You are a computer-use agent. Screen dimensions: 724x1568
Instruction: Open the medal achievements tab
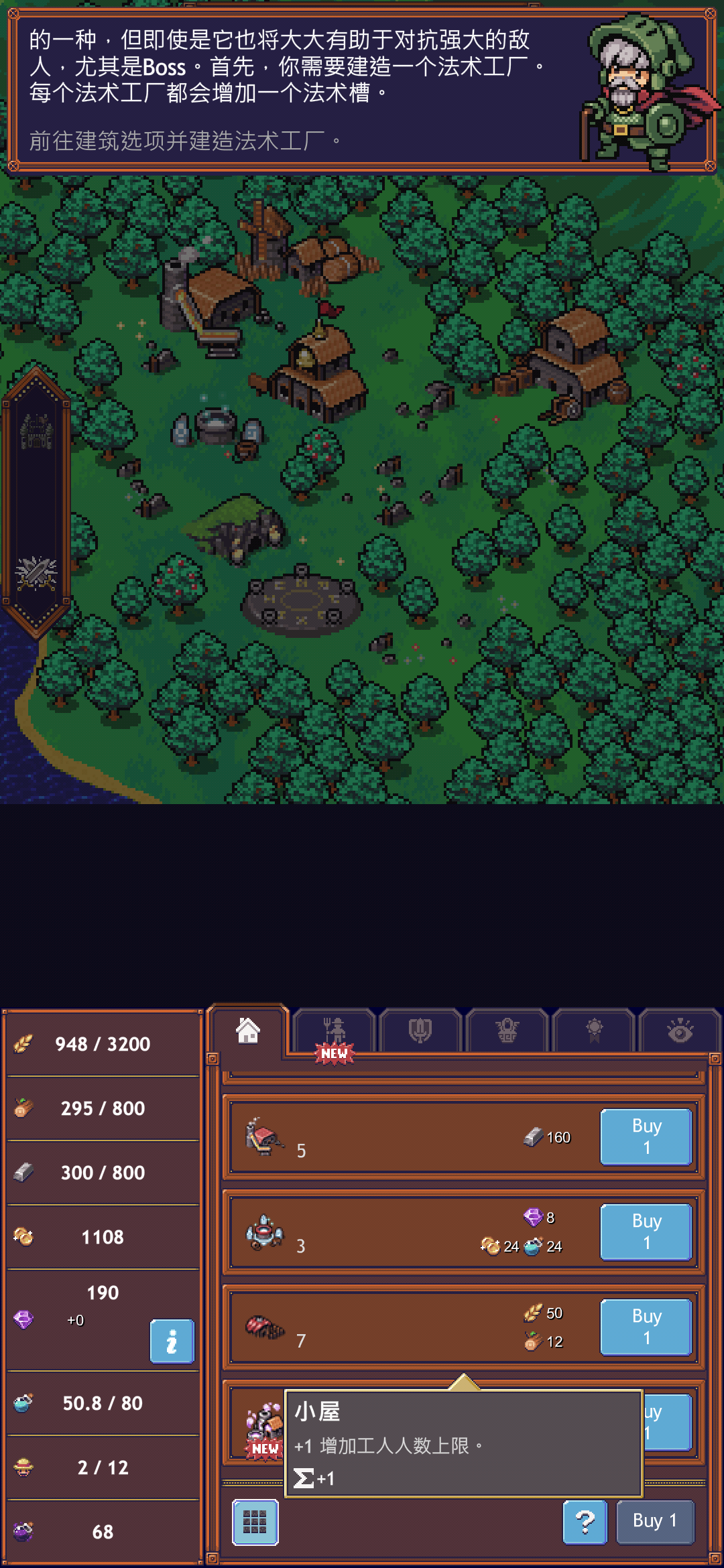[x=594, y=1031]
